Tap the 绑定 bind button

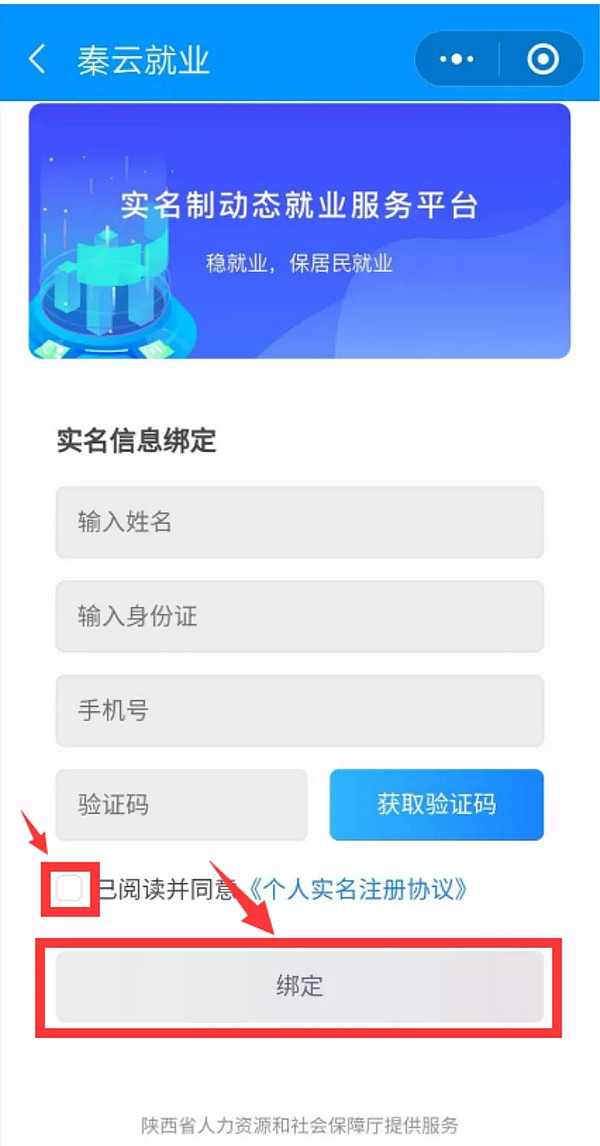(x=299, y=987)
